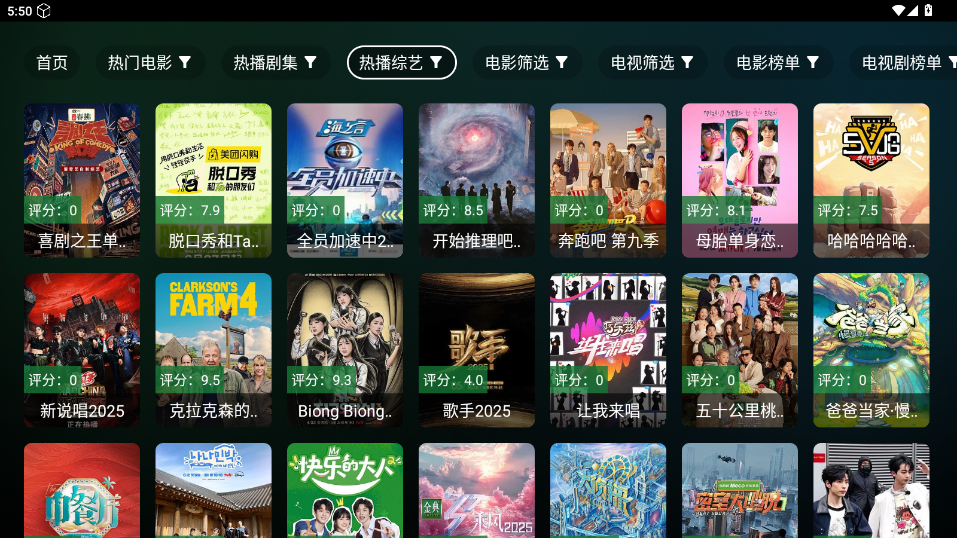This screenshot has height=538, width=957.
Task: Tap the 电影筛选 tab
Action: (527, 62)
